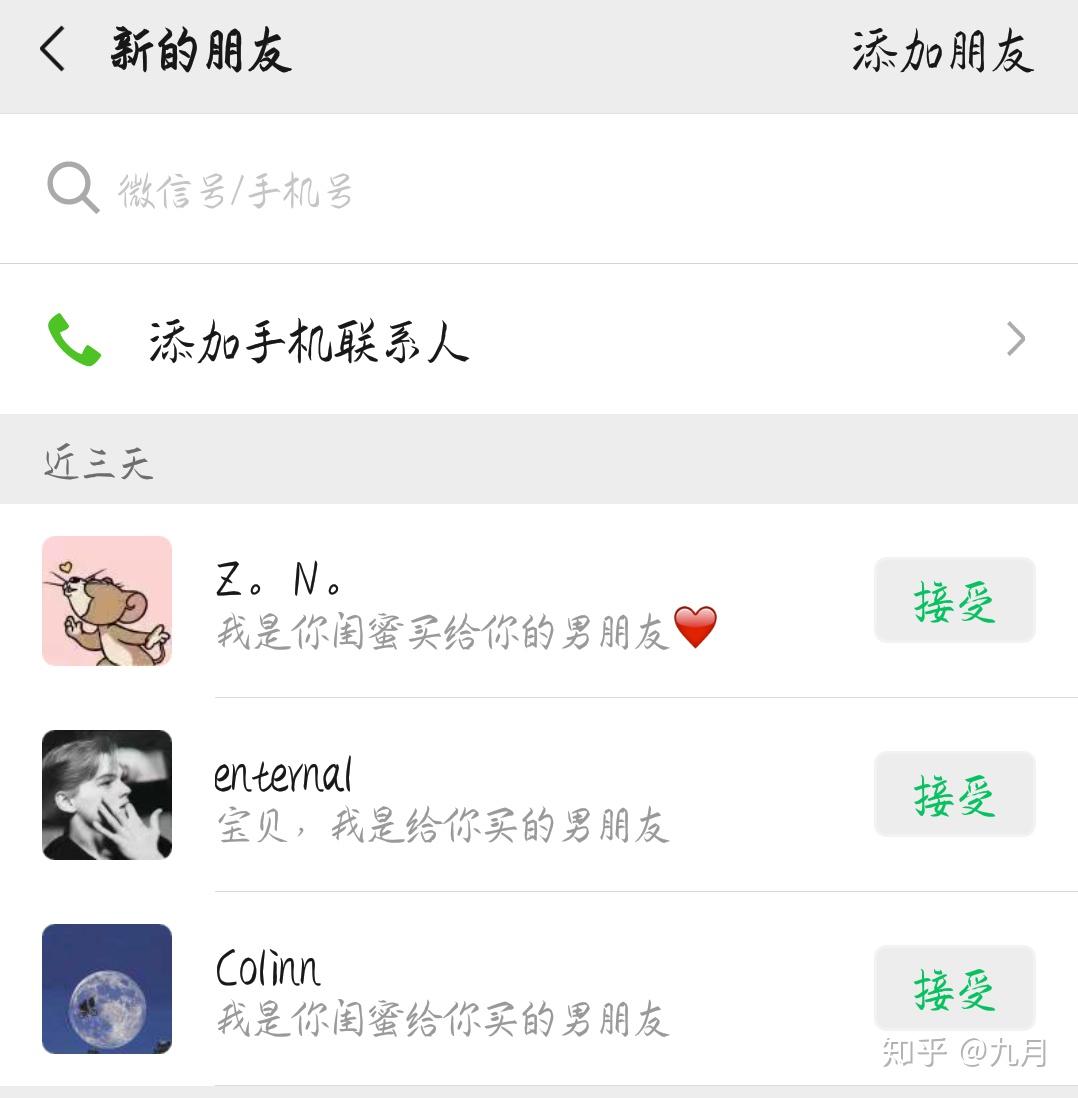Image resolution: width=1078 pixels, height=1098 pixels.
Task: View Z。N。's profile picture
Action: [107, 601]
